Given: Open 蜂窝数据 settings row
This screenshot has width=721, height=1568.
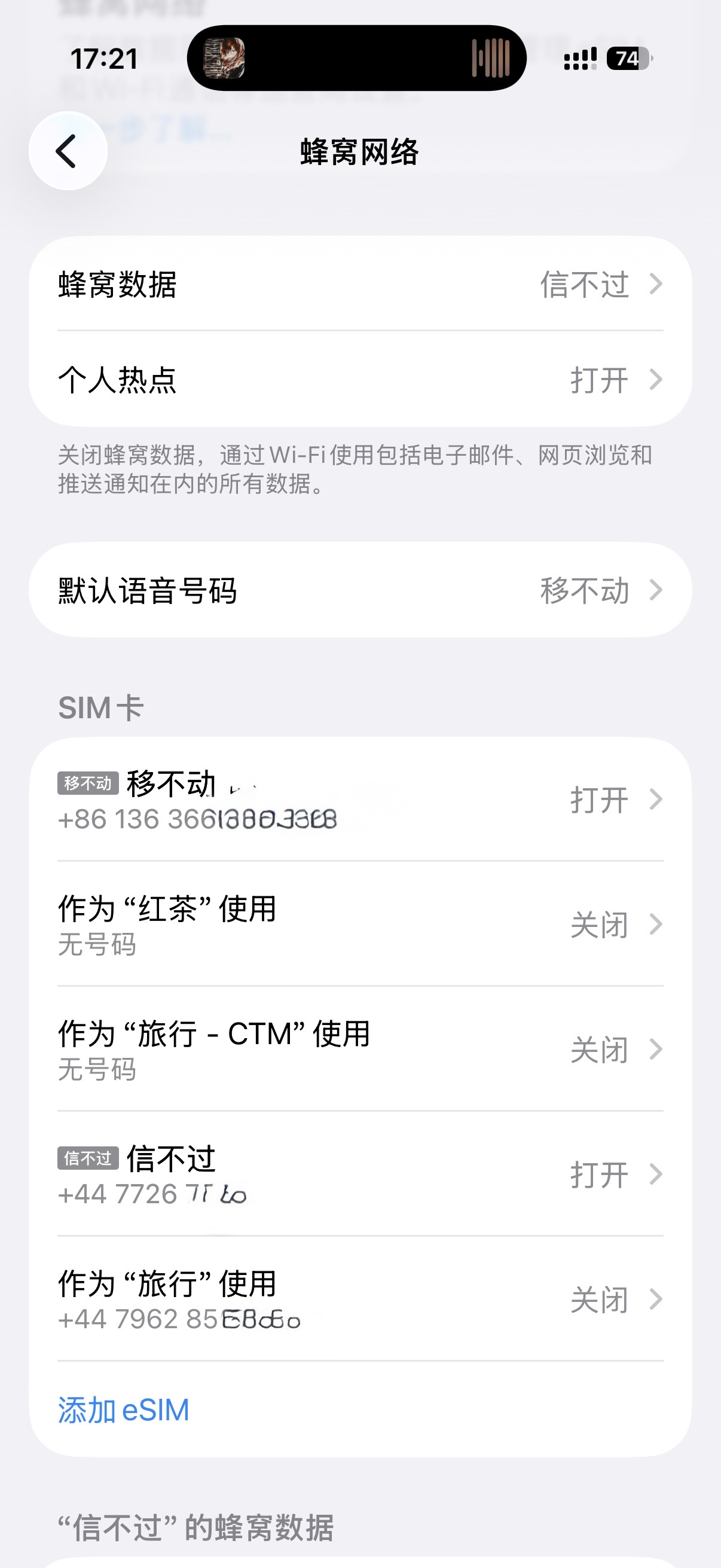Looking at the screenshot, I should (359, 283).
